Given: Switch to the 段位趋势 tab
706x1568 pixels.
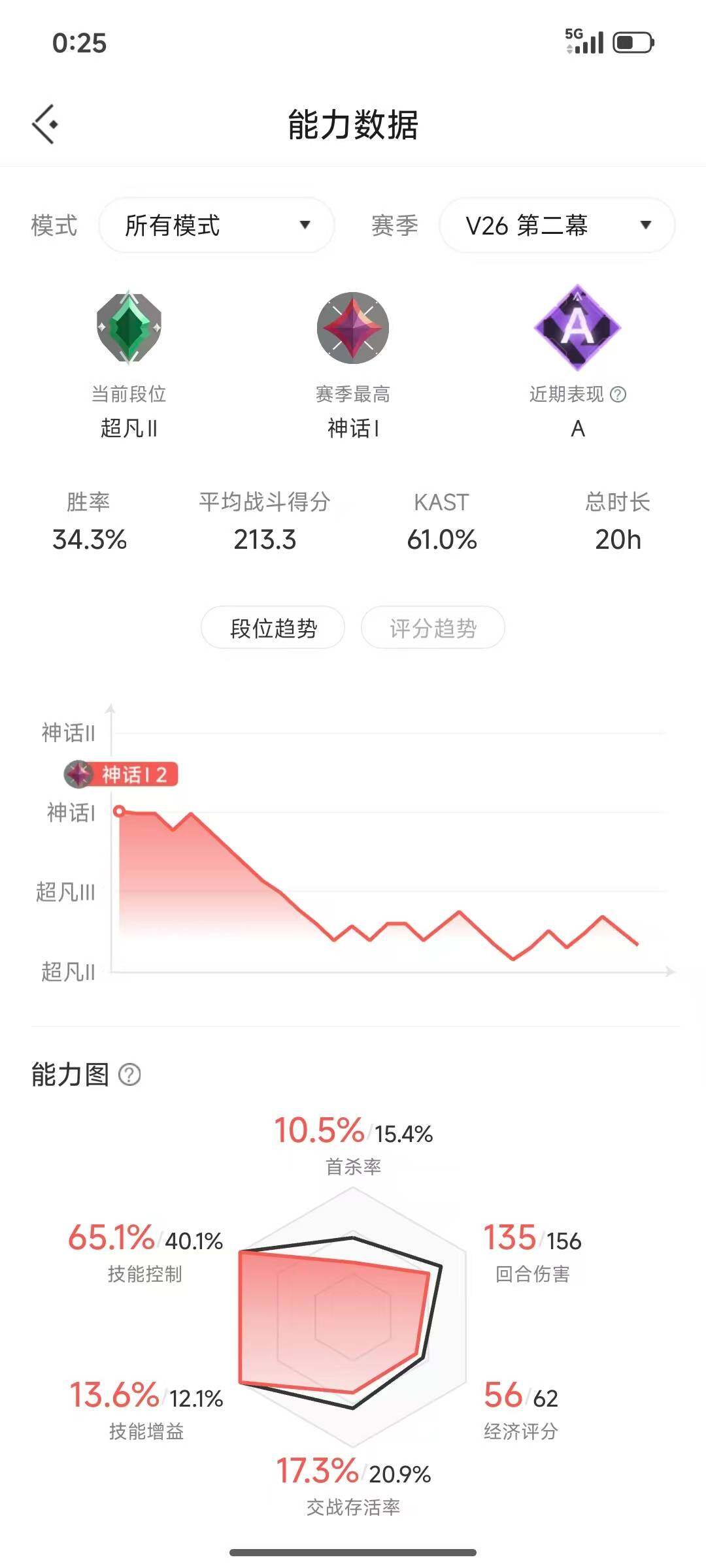Looking at the screenshot, I should 273,627.
